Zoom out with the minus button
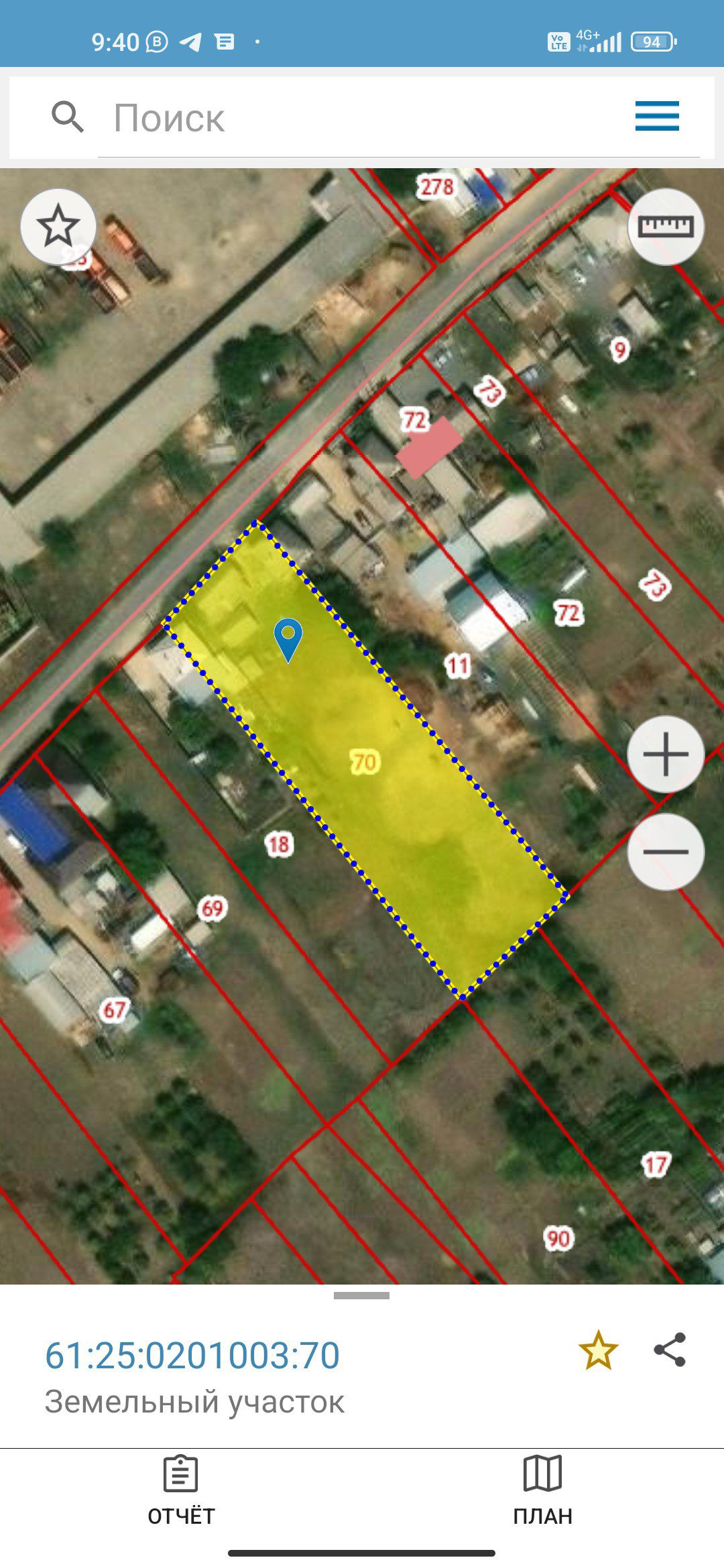Image resolution: width=724 pixels, height=1568 pixels. tap(666, 852)
